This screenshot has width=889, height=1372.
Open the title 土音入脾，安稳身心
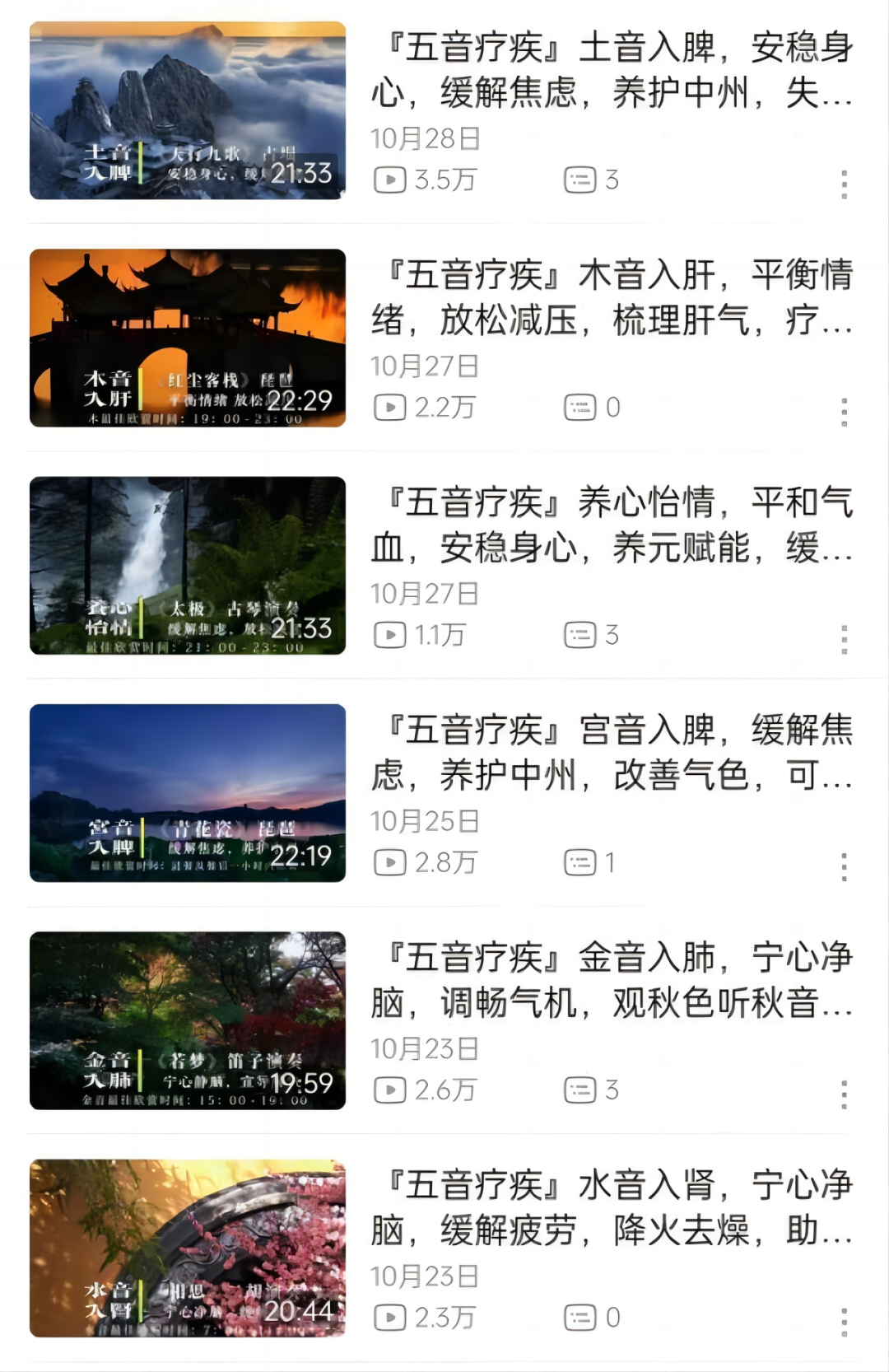click(612, 70)
